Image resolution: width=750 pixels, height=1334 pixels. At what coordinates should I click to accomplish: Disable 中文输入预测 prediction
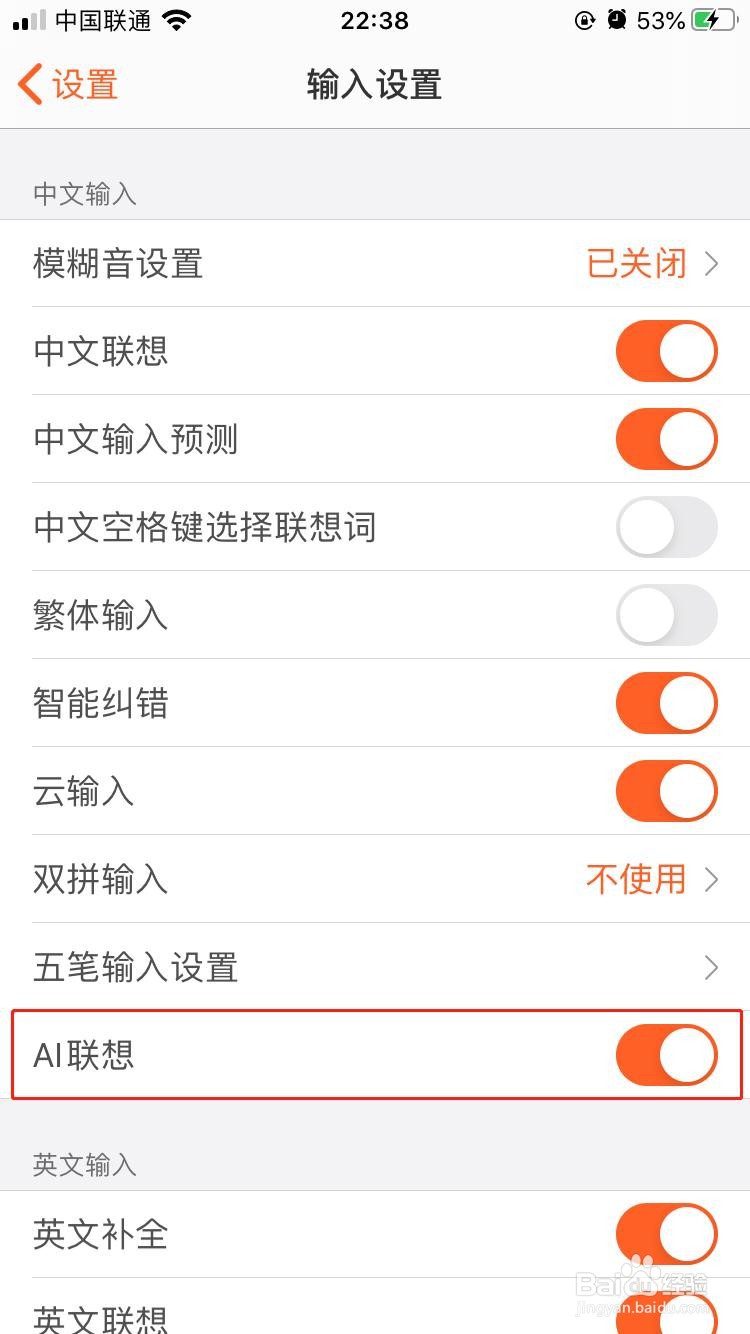[x=666, y=439]
